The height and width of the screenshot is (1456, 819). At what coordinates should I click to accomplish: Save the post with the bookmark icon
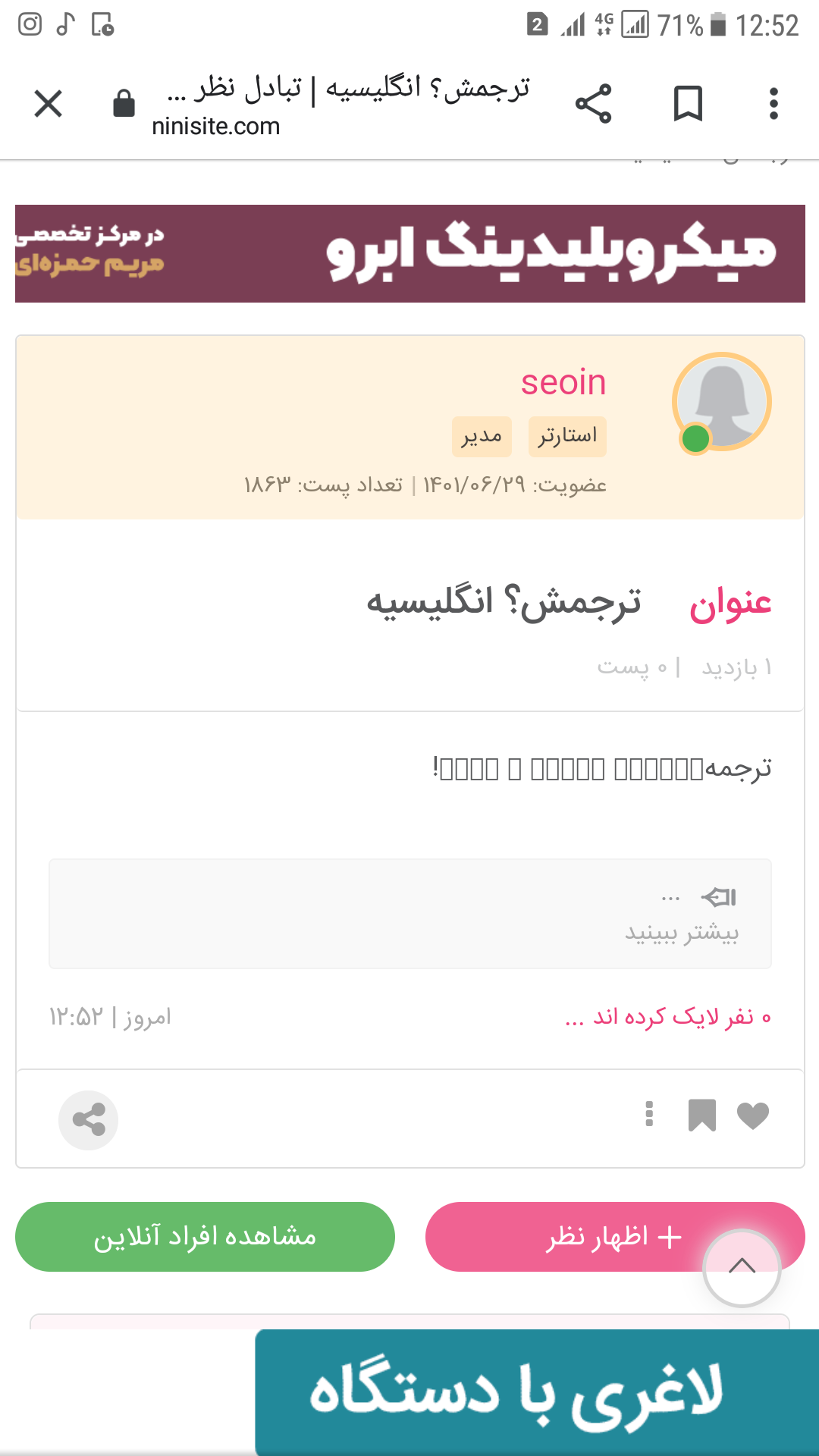701,1116
